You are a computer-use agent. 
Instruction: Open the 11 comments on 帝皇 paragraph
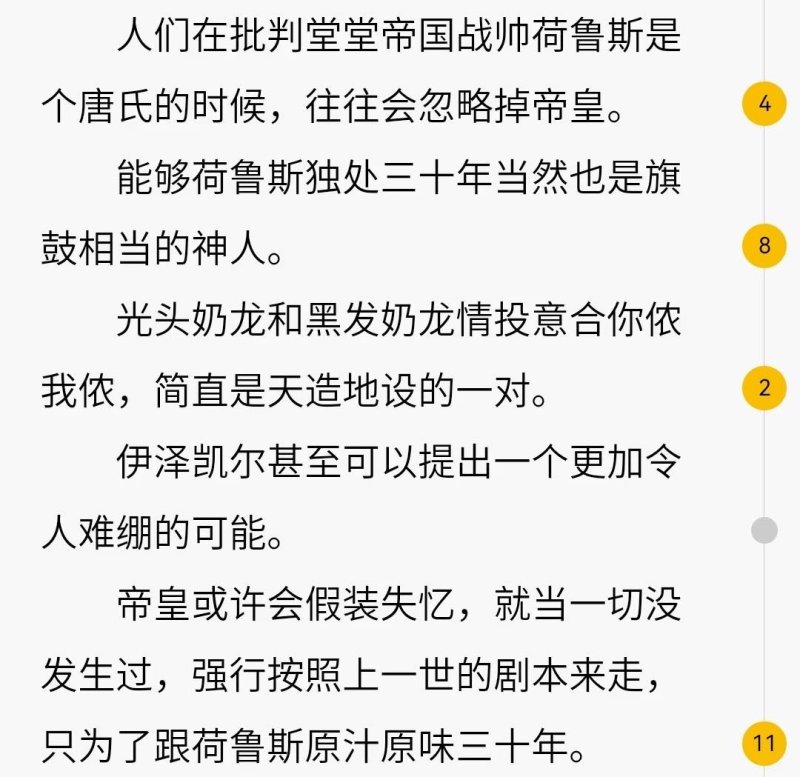click(x=765, y=743)
